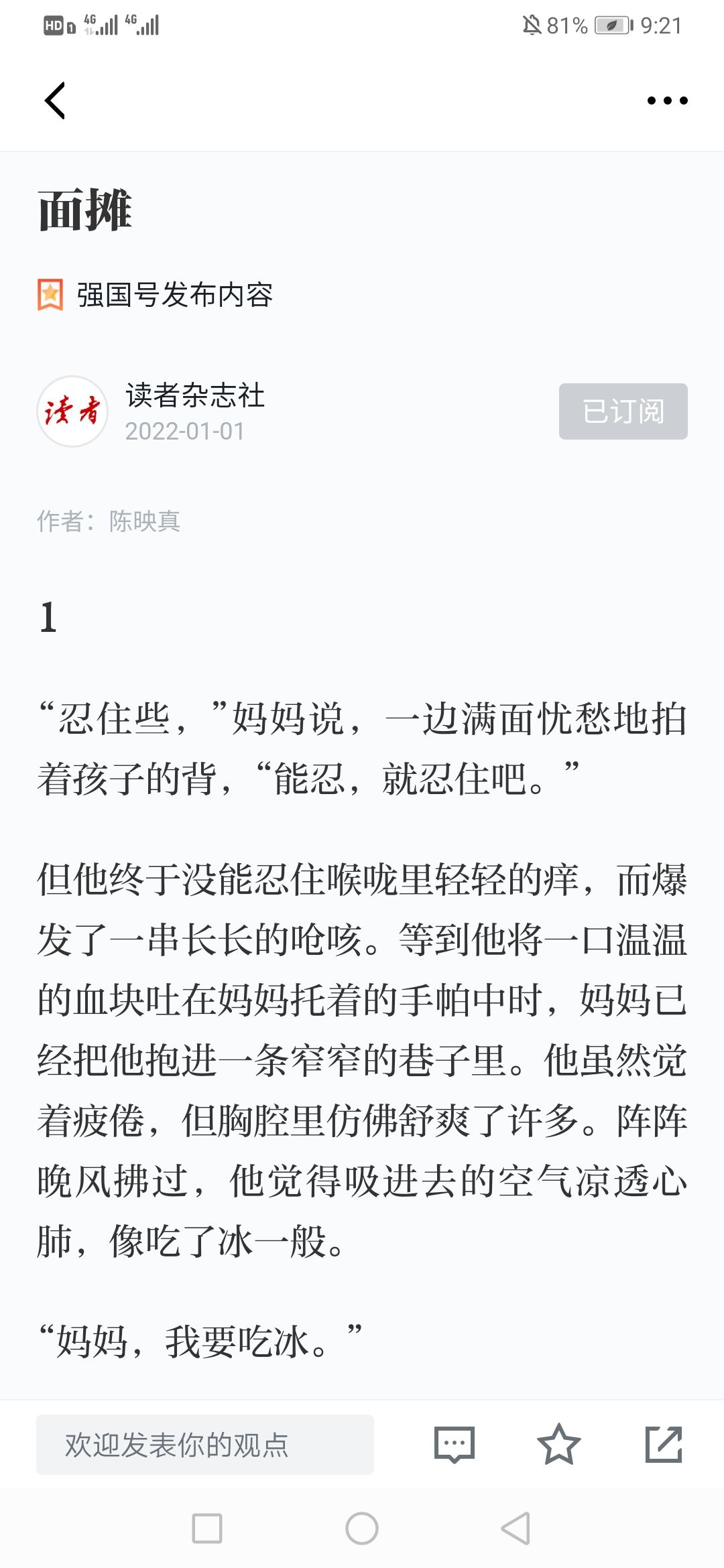724x1568 pixels.
Task: Tap the 读者杂志社 publisher name
Action: click(x=195, y=395)
